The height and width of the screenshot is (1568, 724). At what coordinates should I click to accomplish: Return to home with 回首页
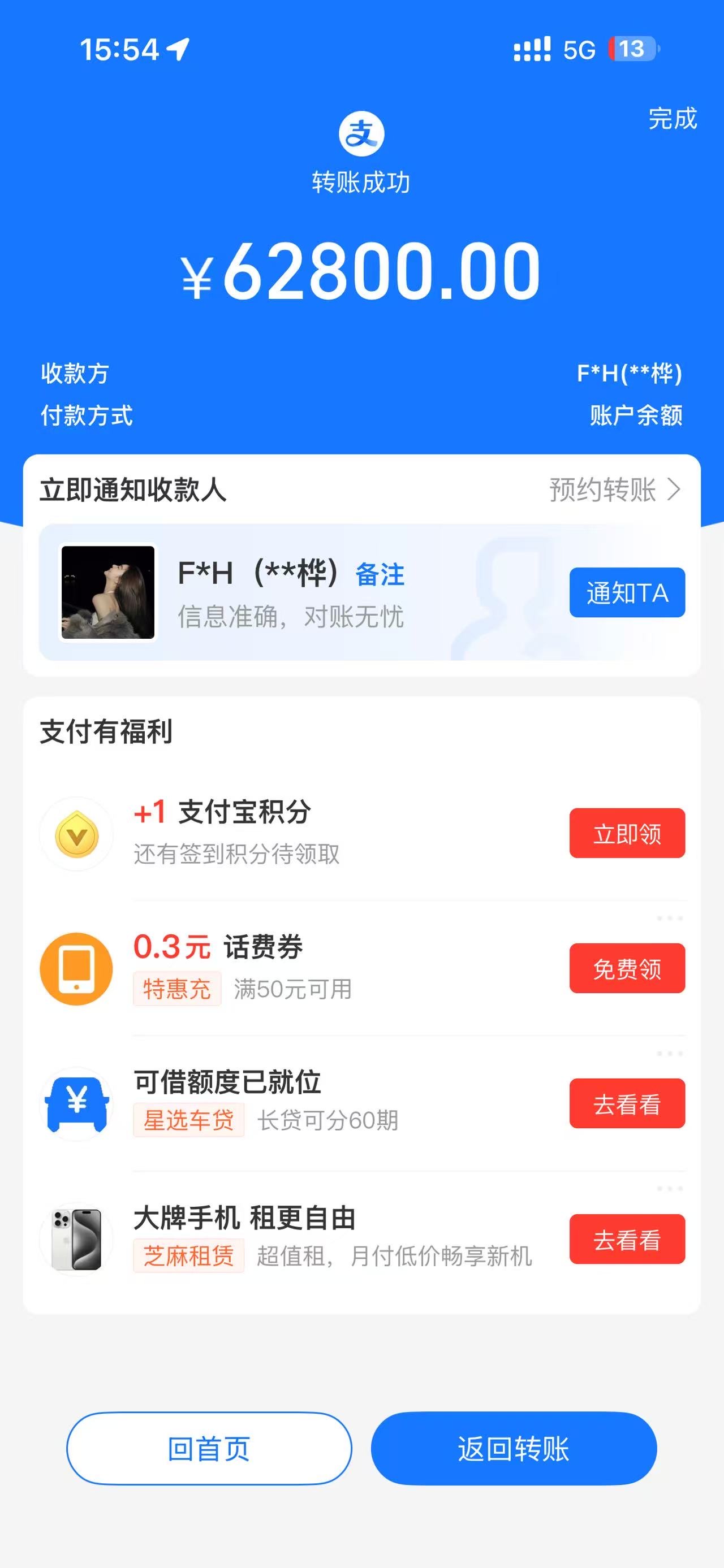coord(209,1448)
